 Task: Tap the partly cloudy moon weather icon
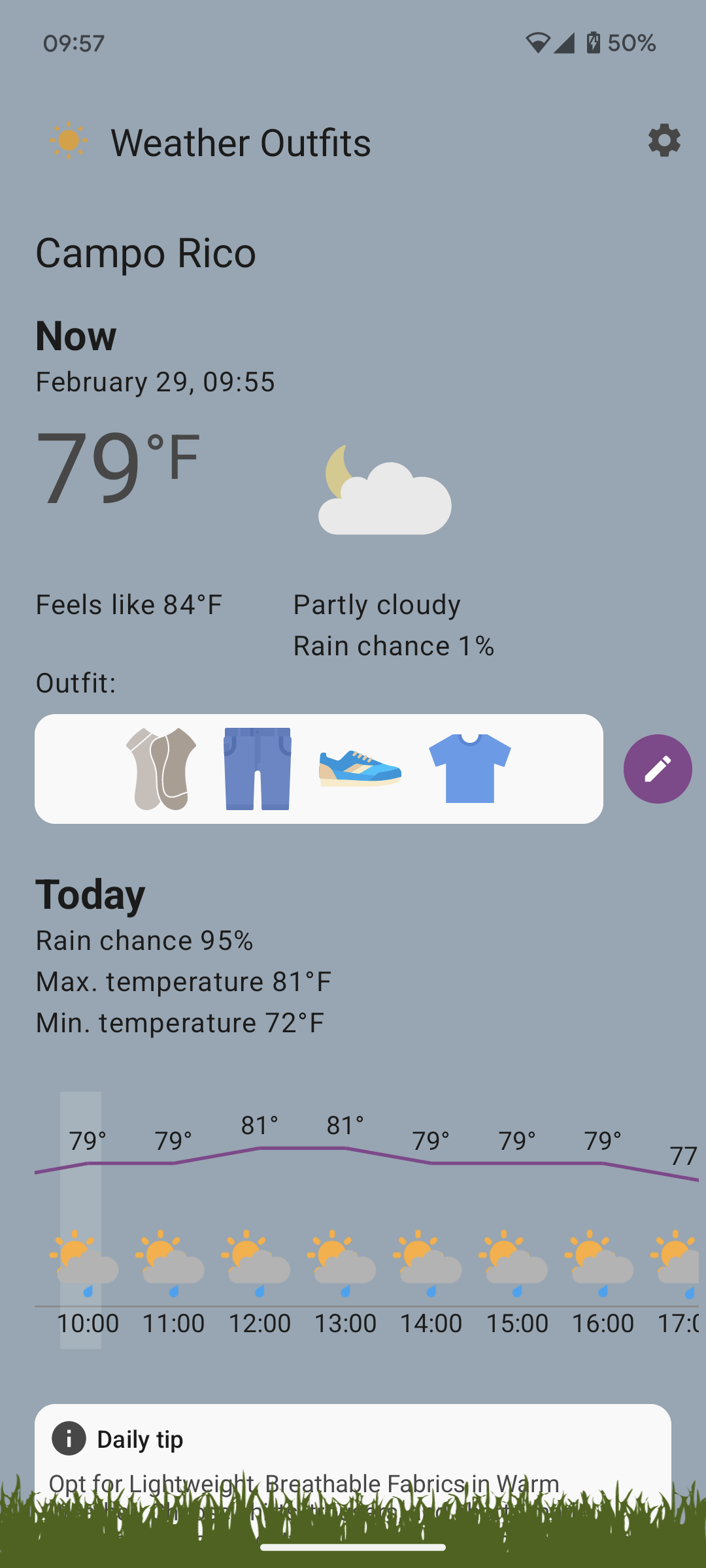[384, 491]
